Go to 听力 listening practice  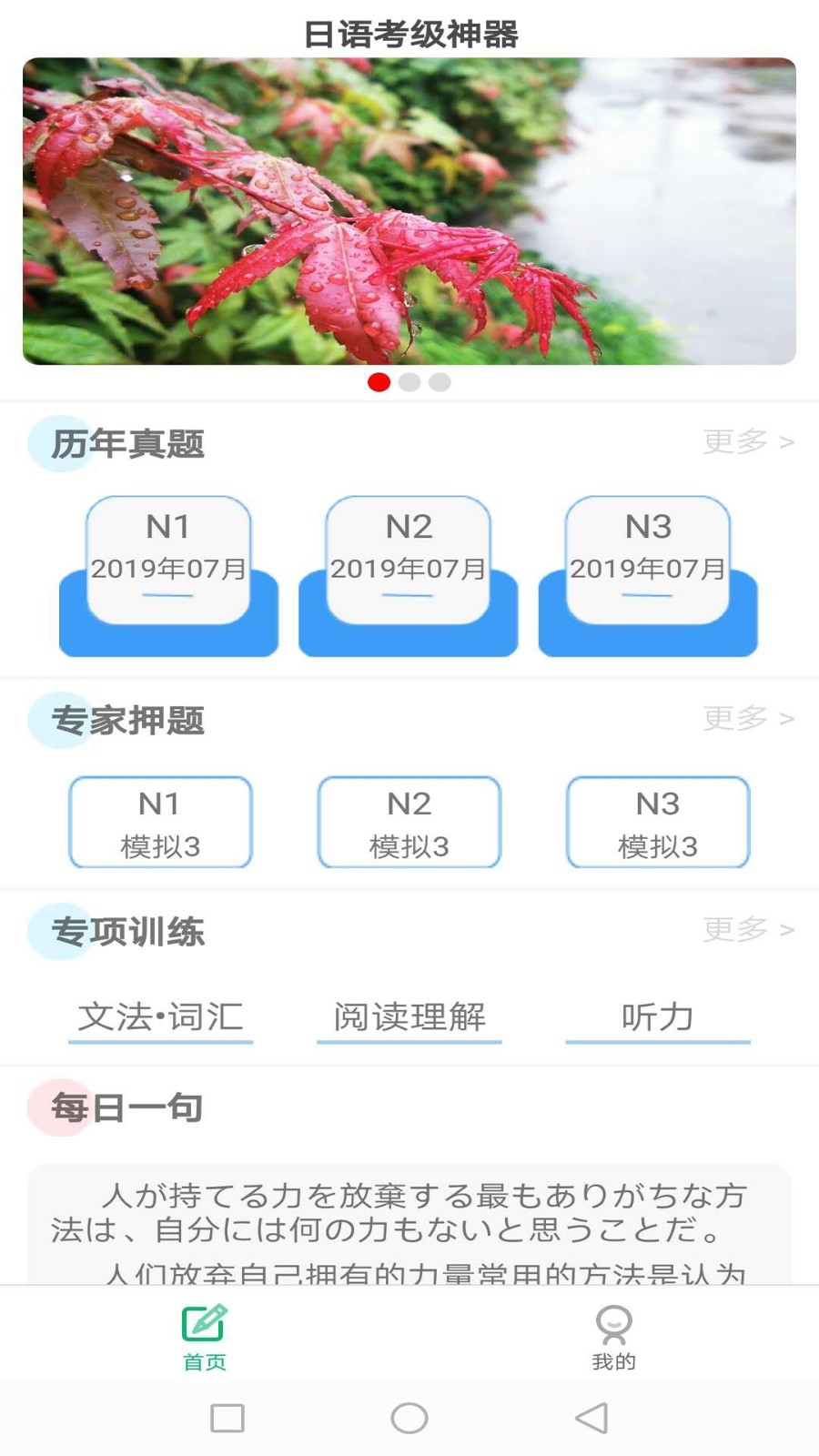[x=658, y=1017]
